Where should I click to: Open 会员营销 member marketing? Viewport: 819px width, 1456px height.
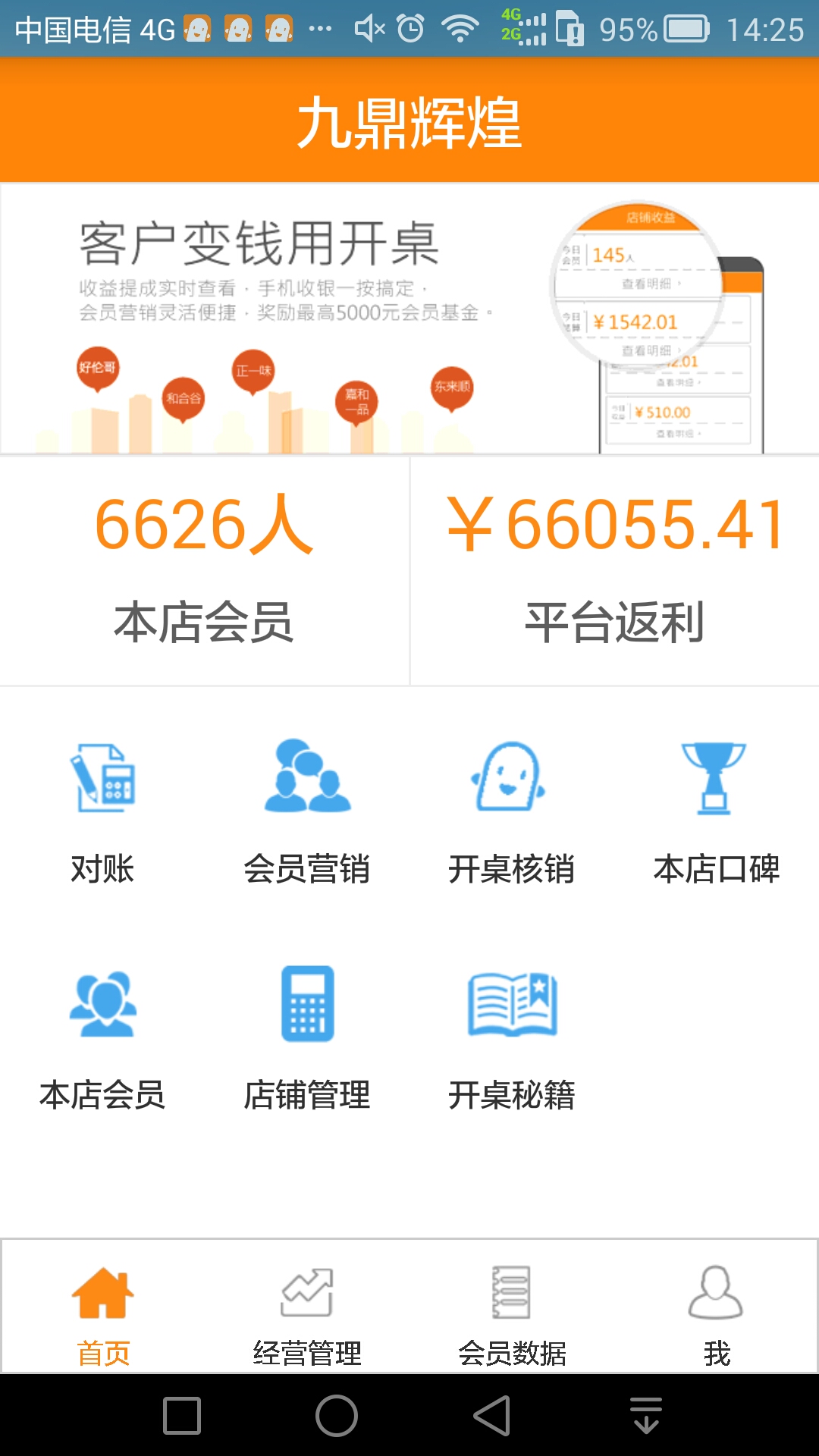[x=307, y=813]
